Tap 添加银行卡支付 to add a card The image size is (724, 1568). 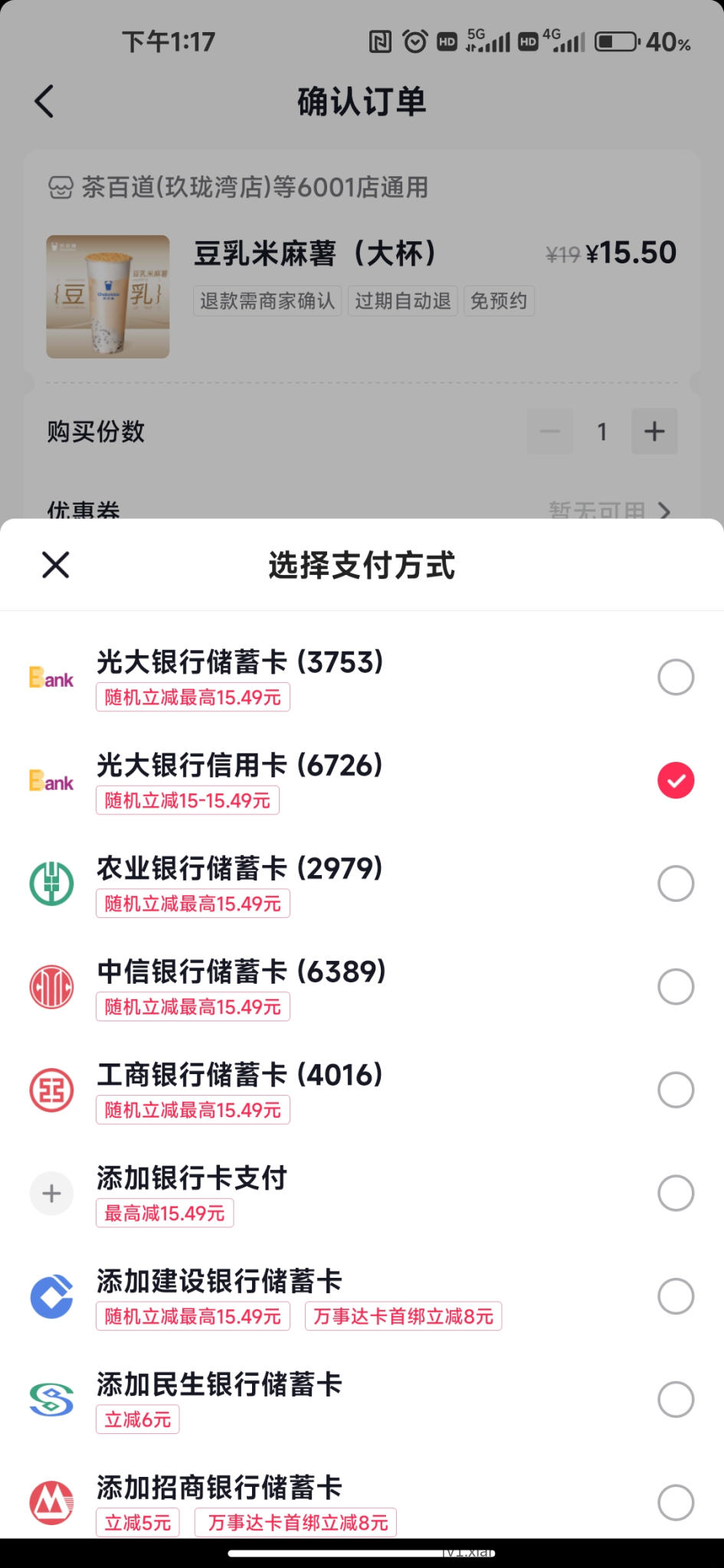(x=675, y=1193)
